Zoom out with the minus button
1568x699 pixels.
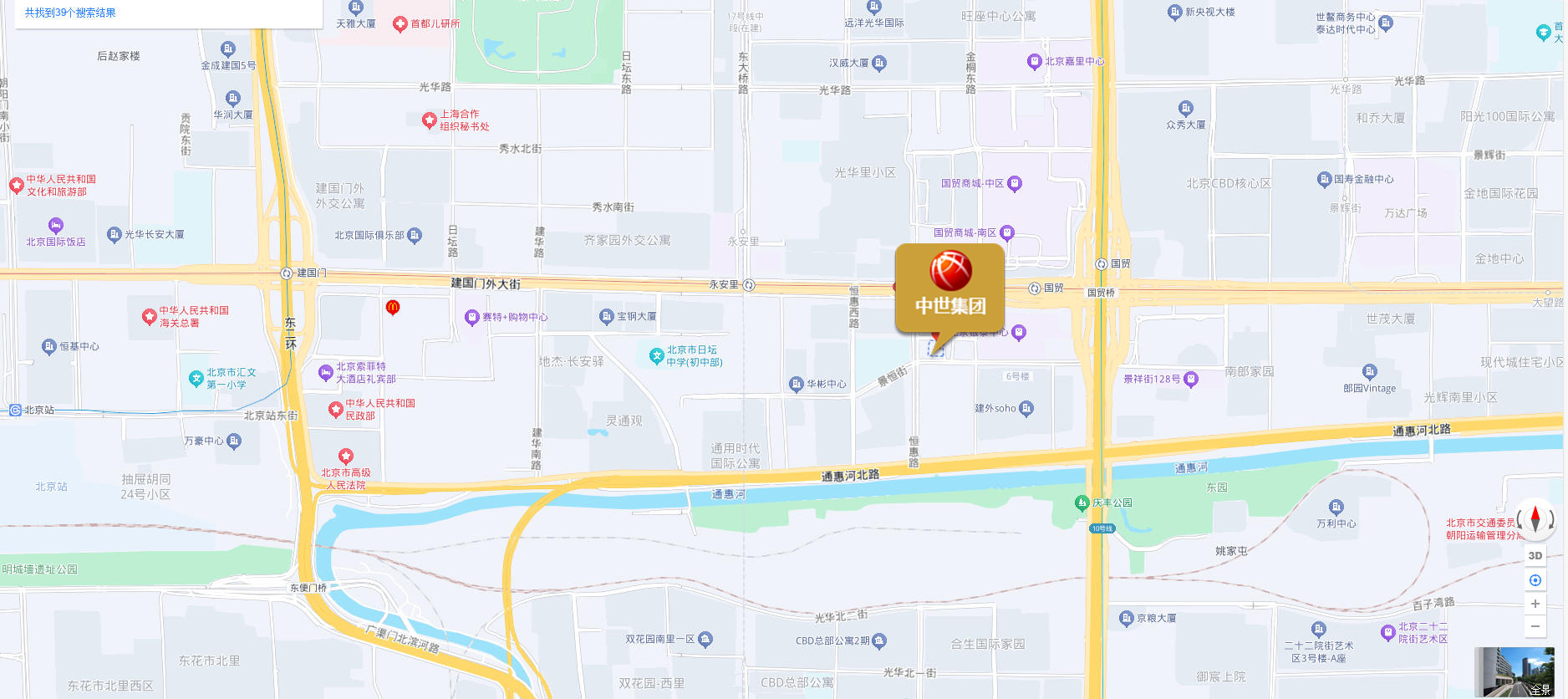pos(1535,626)
